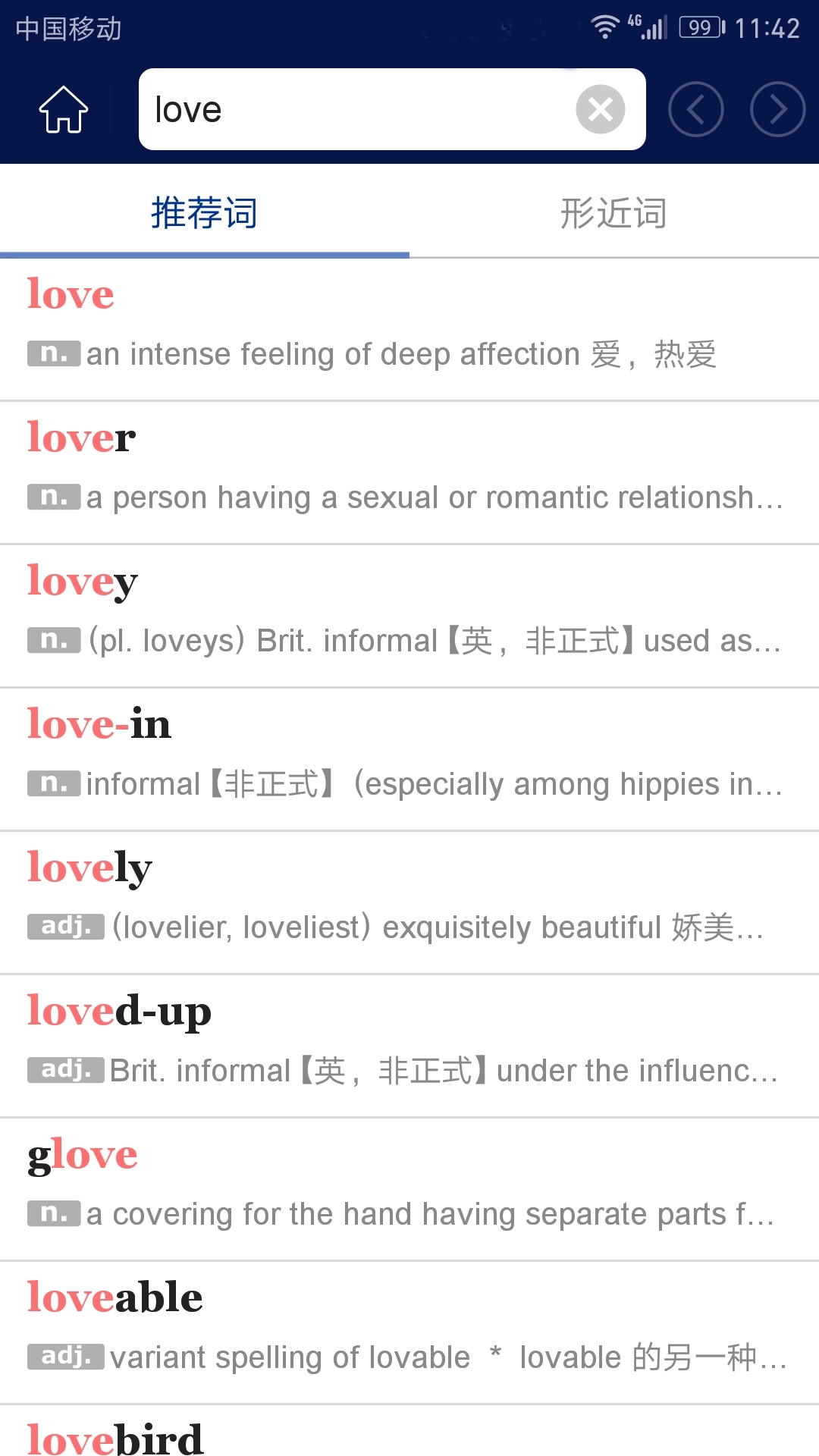Click the Wi-Fi icon in status bar
819x1456 pixels.
pyautogui.click(x=604, y=25)
